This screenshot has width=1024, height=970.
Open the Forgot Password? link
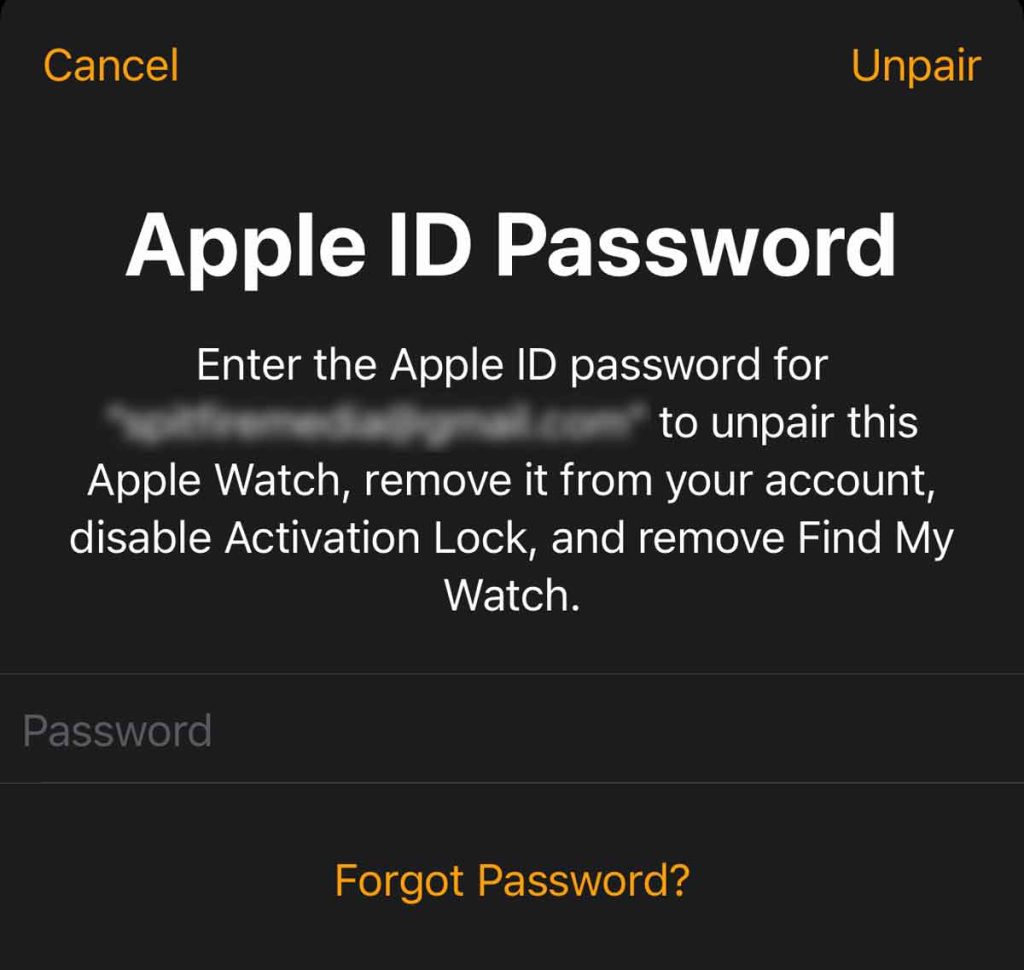coord(512,880)
